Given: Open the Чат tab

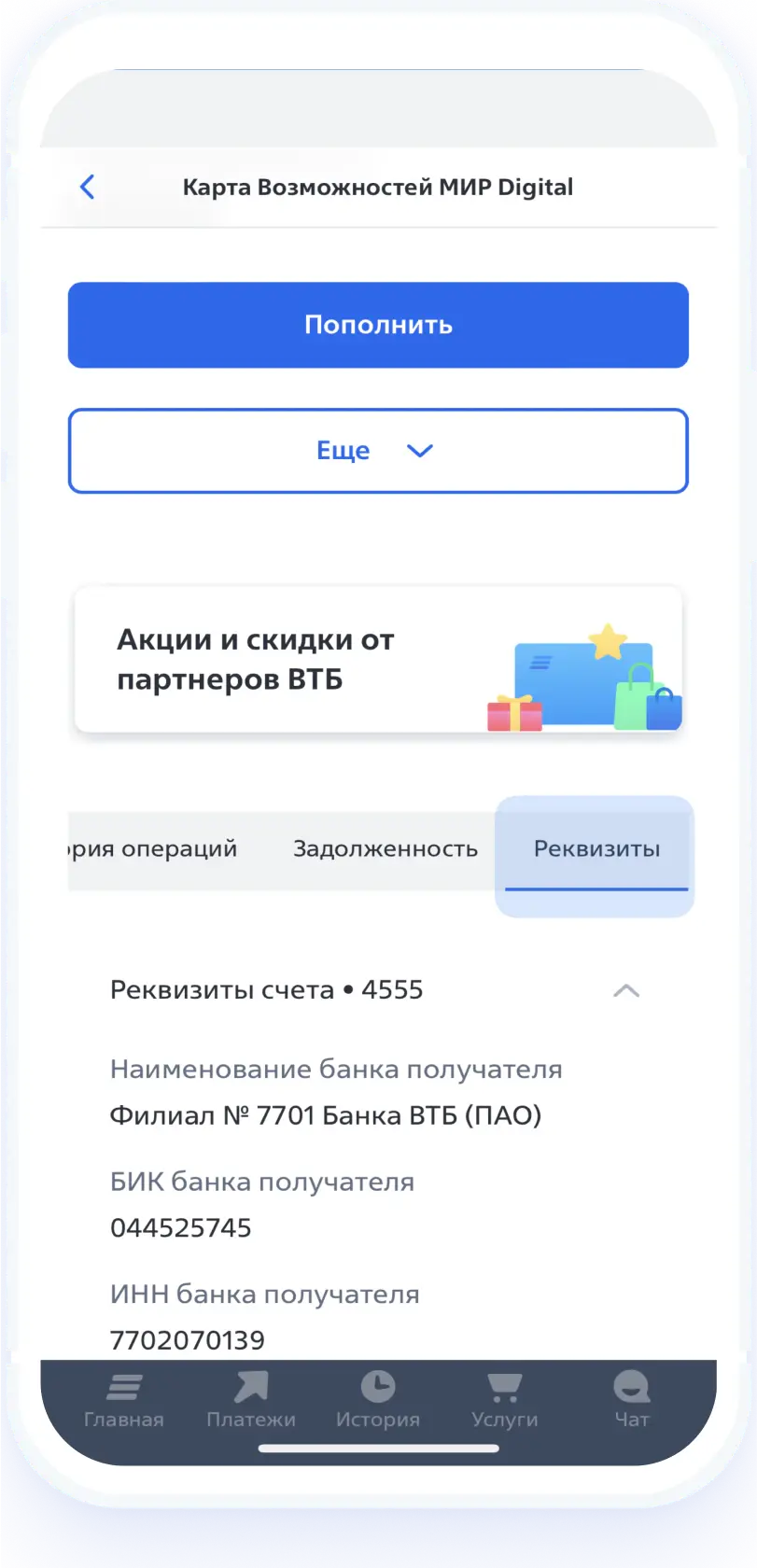Looking at the screenshot, I should tap(631, 1400).
